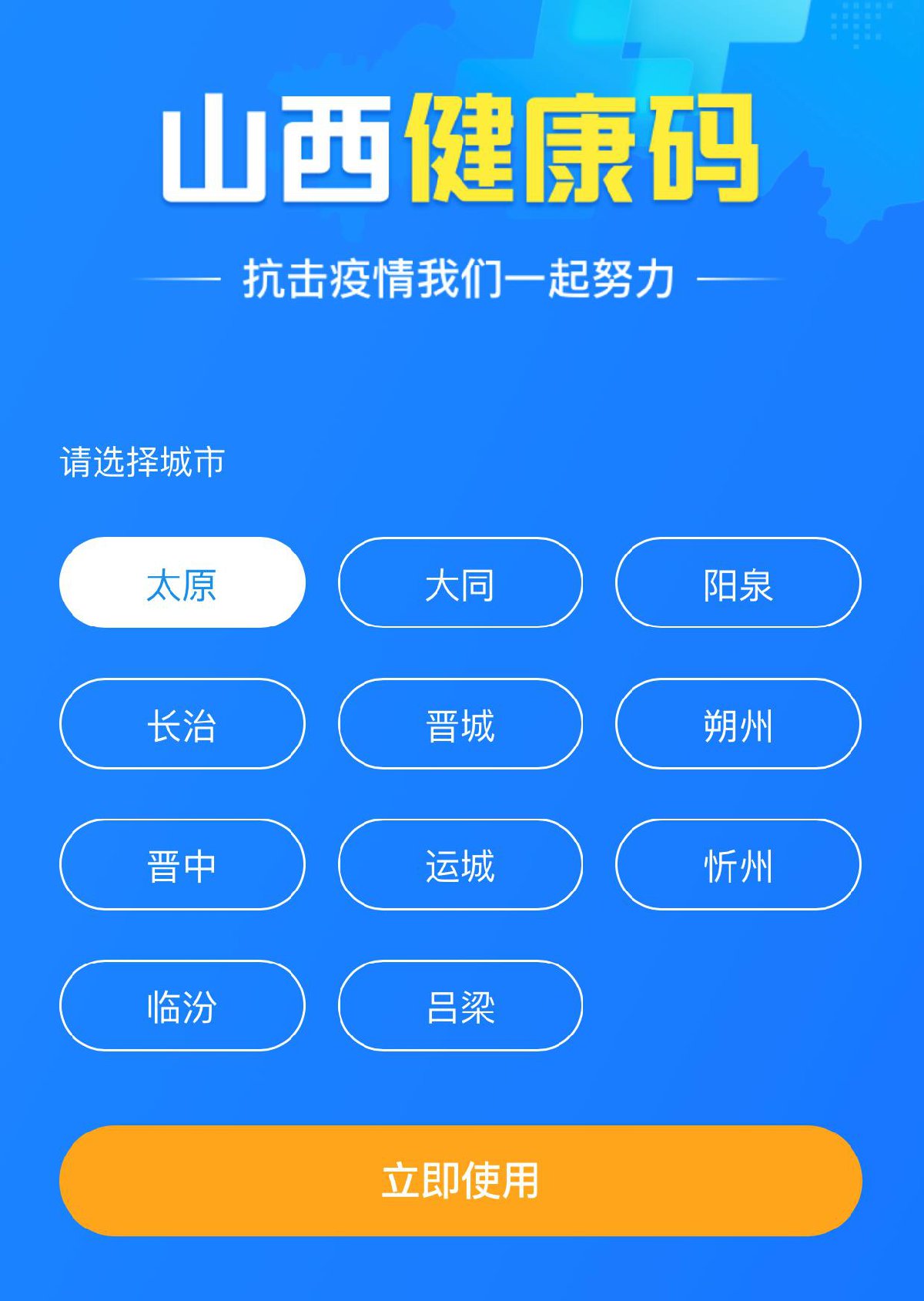Choose 大同 as the city
The image size is (924, 1301).
460,583
